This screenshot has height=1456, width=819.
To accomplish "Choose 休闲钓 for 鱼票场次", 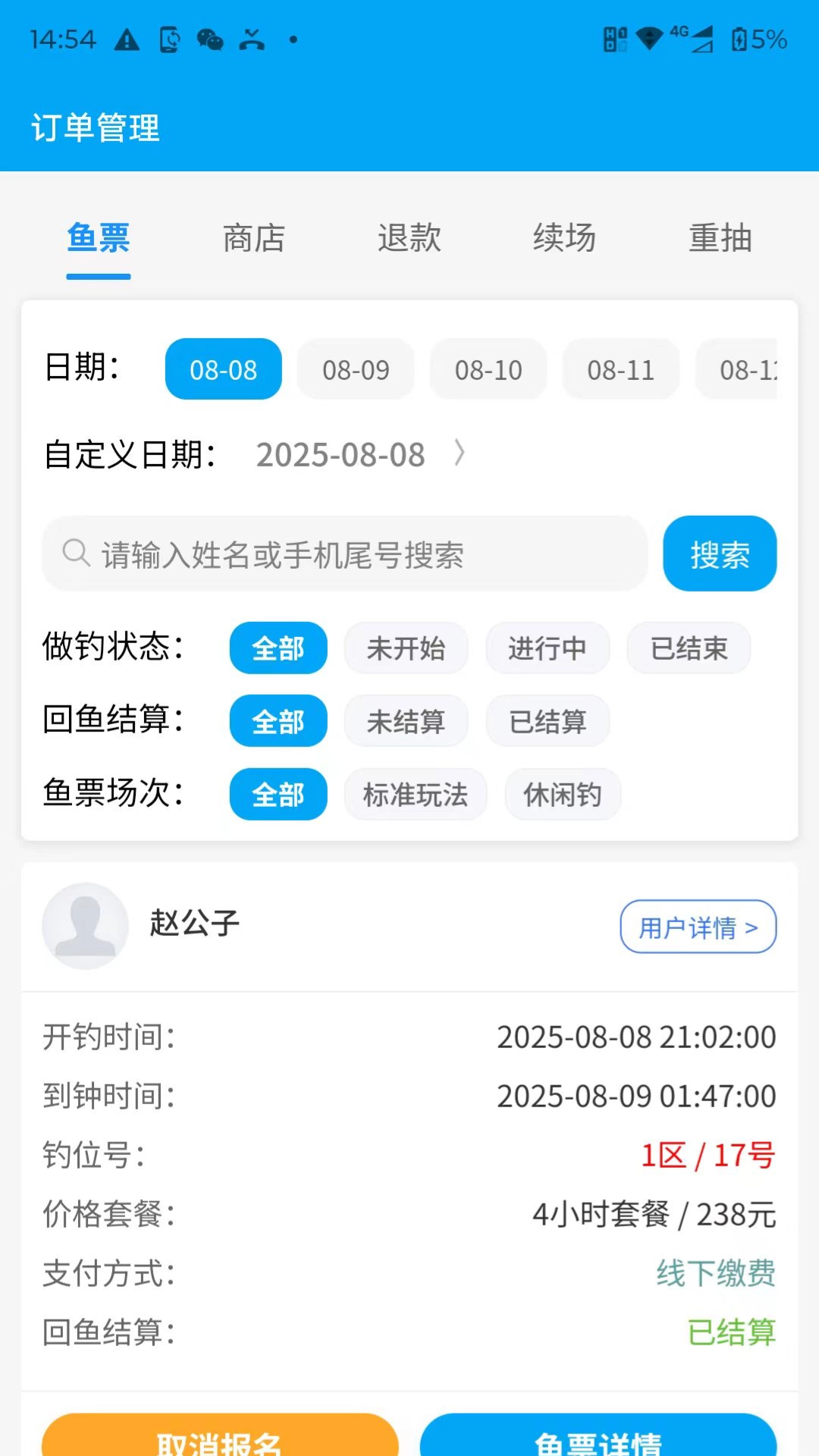I will coord(561,795).
